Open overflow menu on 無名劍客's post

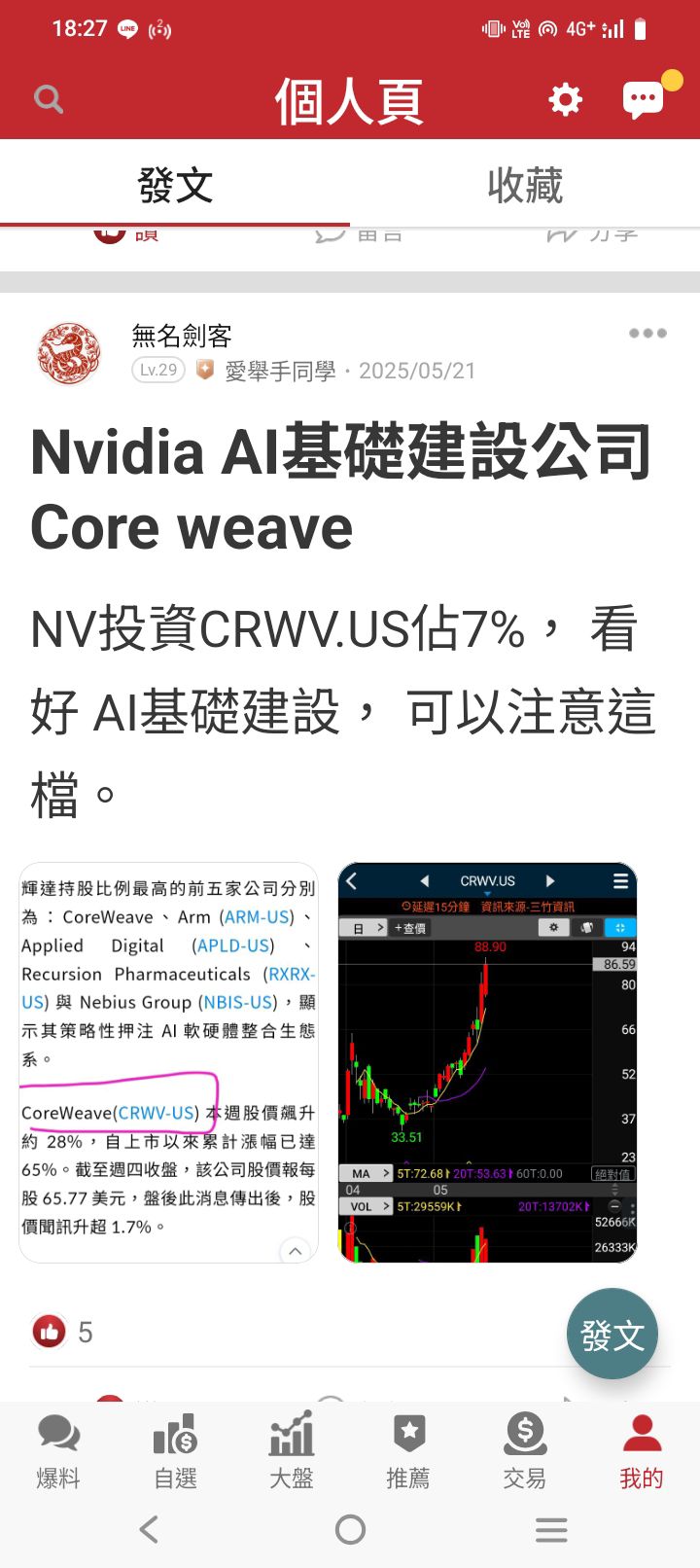point(647,333)
